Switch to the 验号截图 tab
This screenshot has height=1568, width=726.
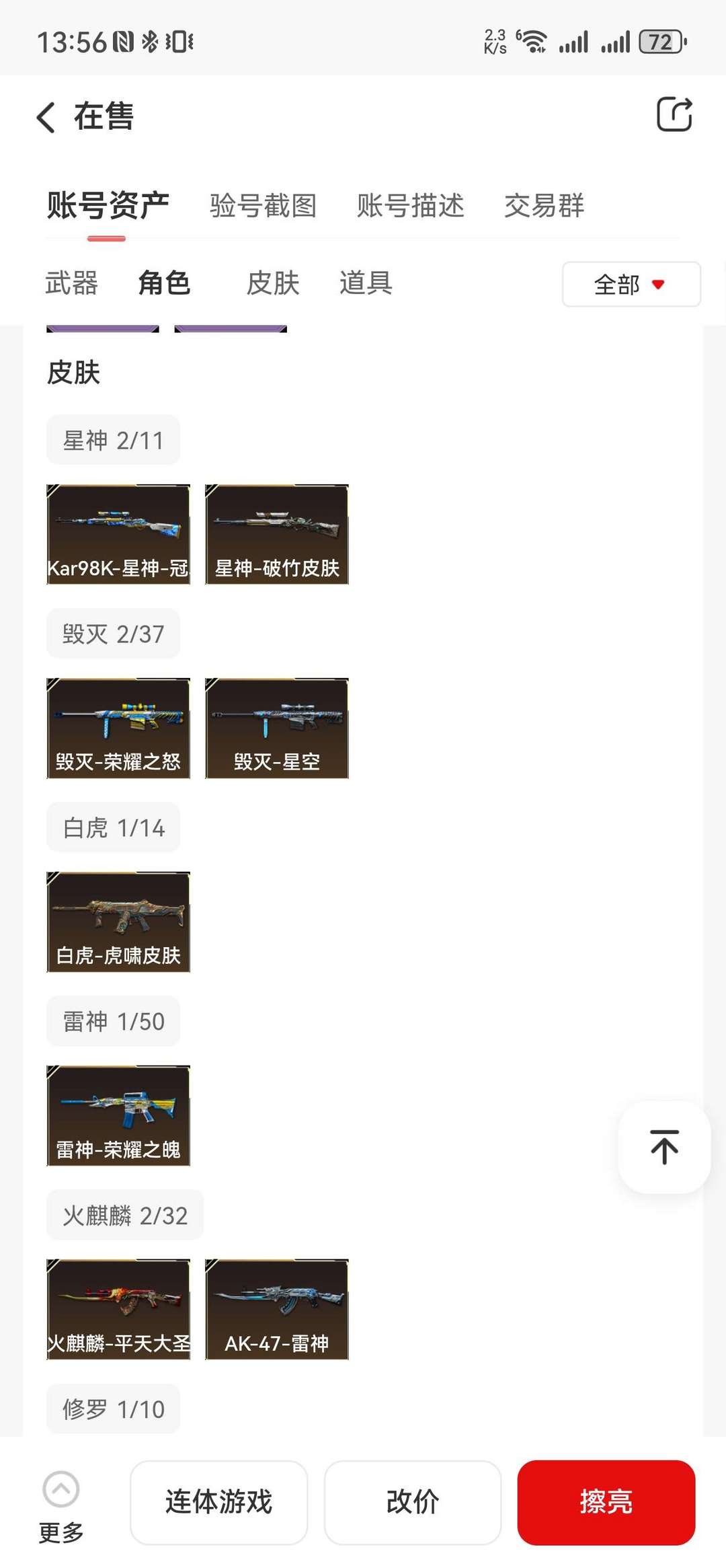(263, 206)
